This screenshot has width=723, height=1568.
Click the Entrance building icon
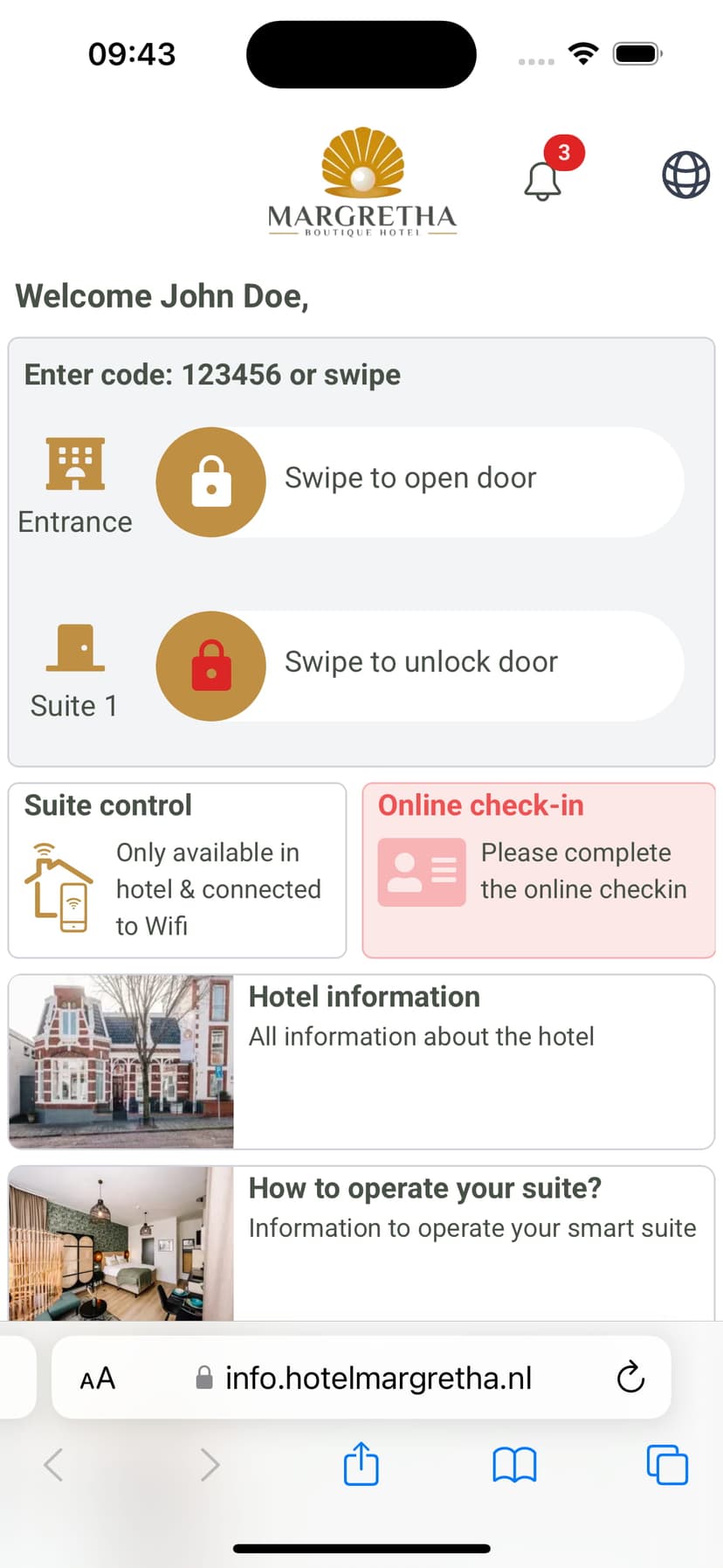74,464
